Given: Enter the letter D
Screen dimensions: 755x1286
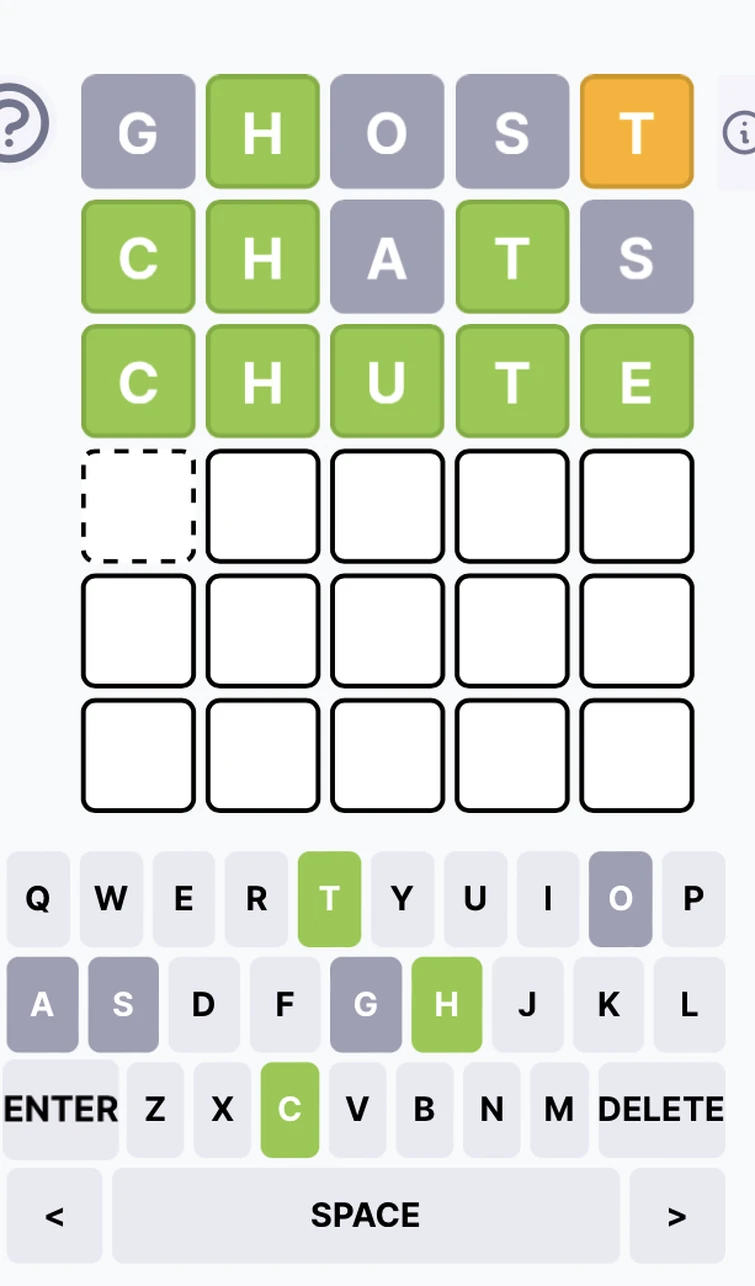Looking at the screenshot, I should tap(203, 1004).
